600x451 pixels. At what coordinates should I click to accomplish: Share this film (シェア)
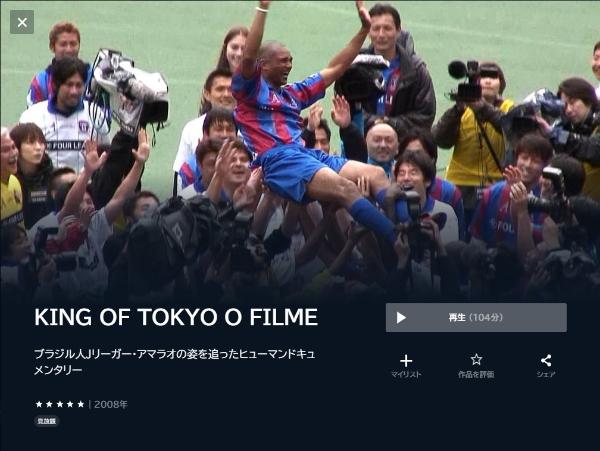coord(546,365)
